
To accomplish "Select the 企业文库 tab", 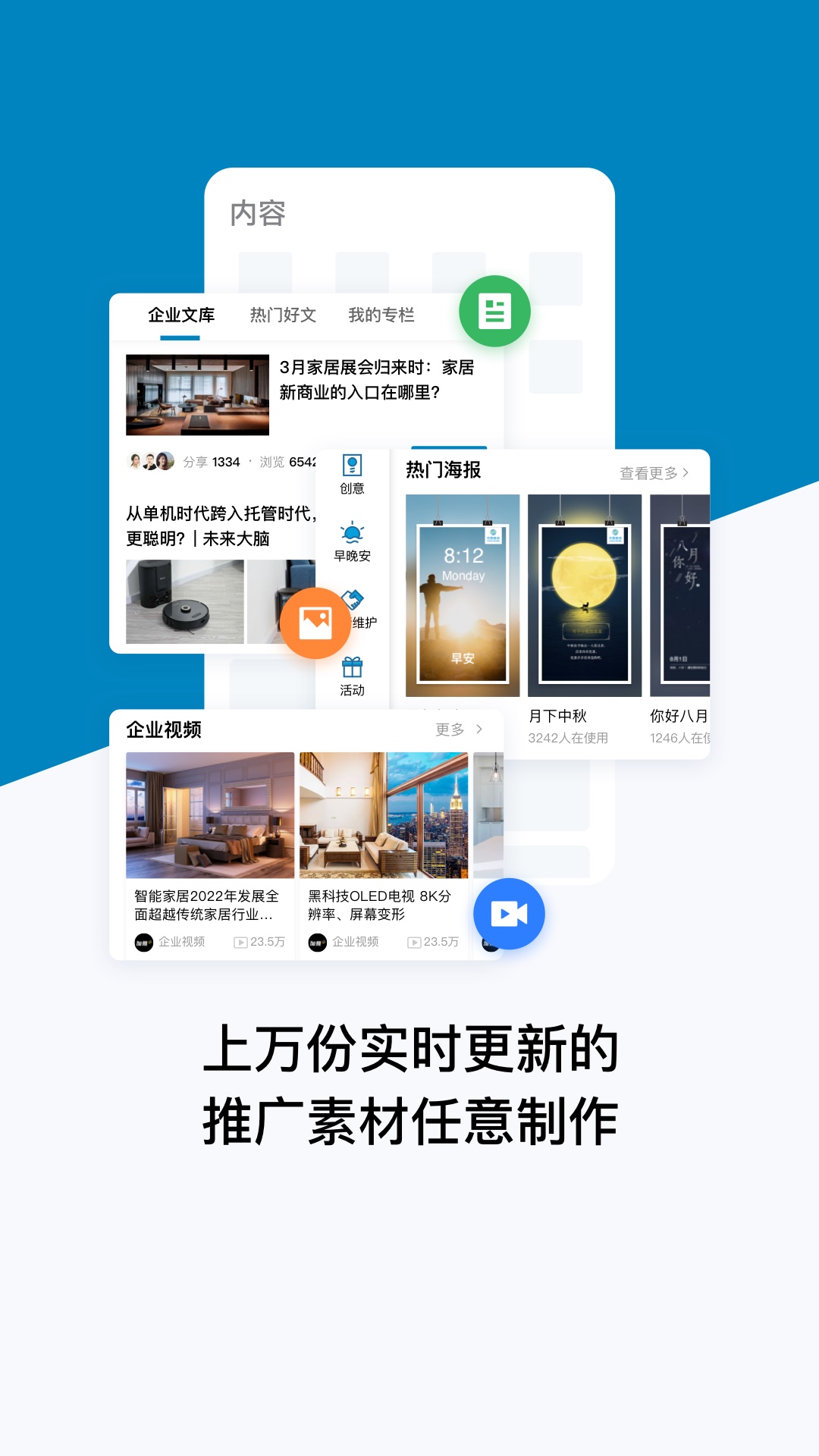I will click(182, 315).
